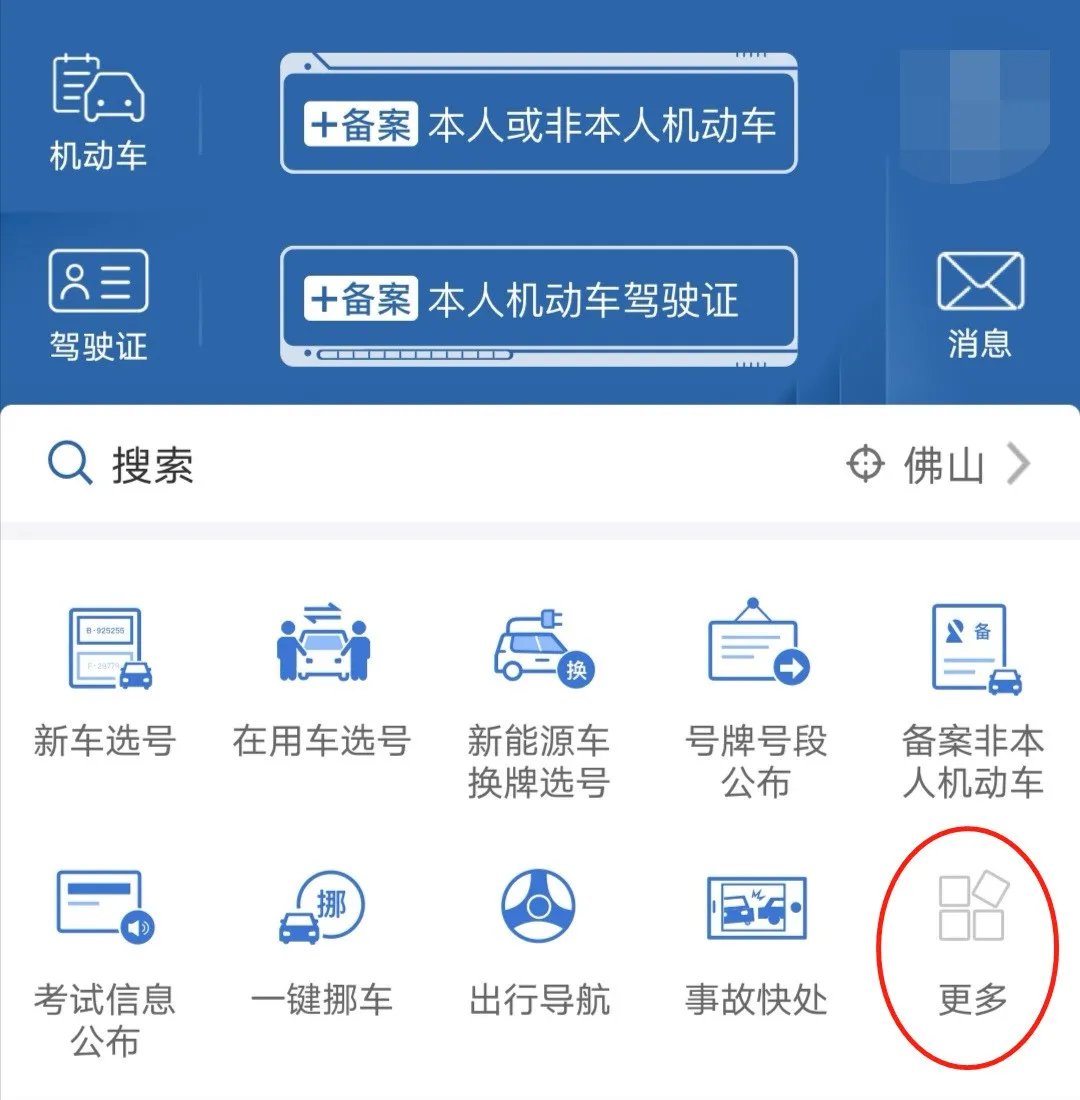The image size is (1080, 1100).
Task: Open the 机动车 section
Action: tap(98, 110)
